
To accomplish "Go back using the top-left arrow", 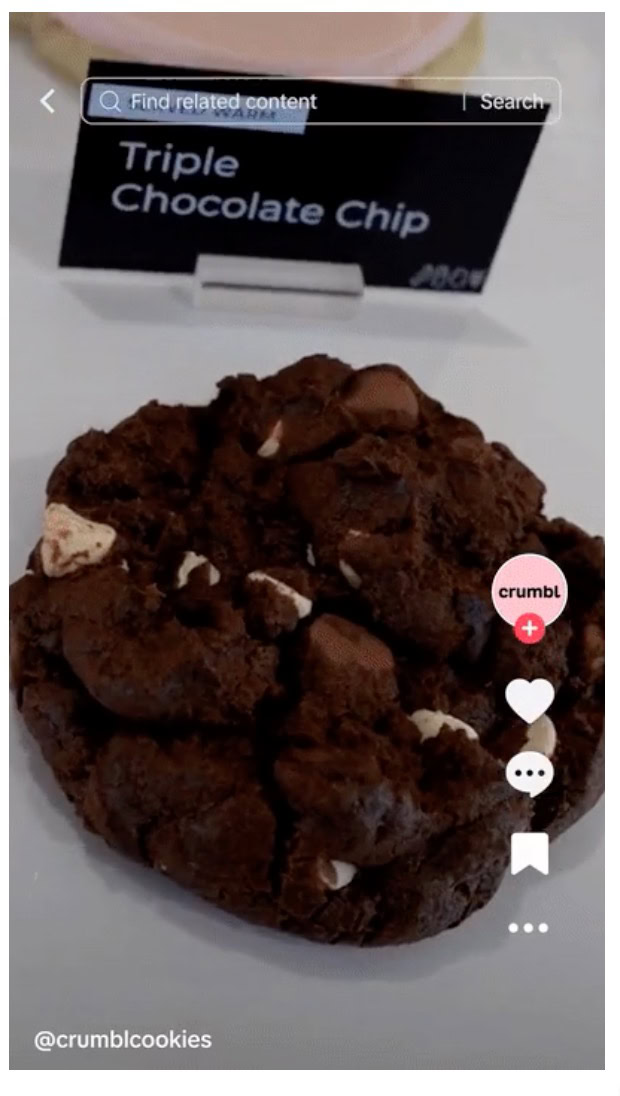I will pos(47,101).
